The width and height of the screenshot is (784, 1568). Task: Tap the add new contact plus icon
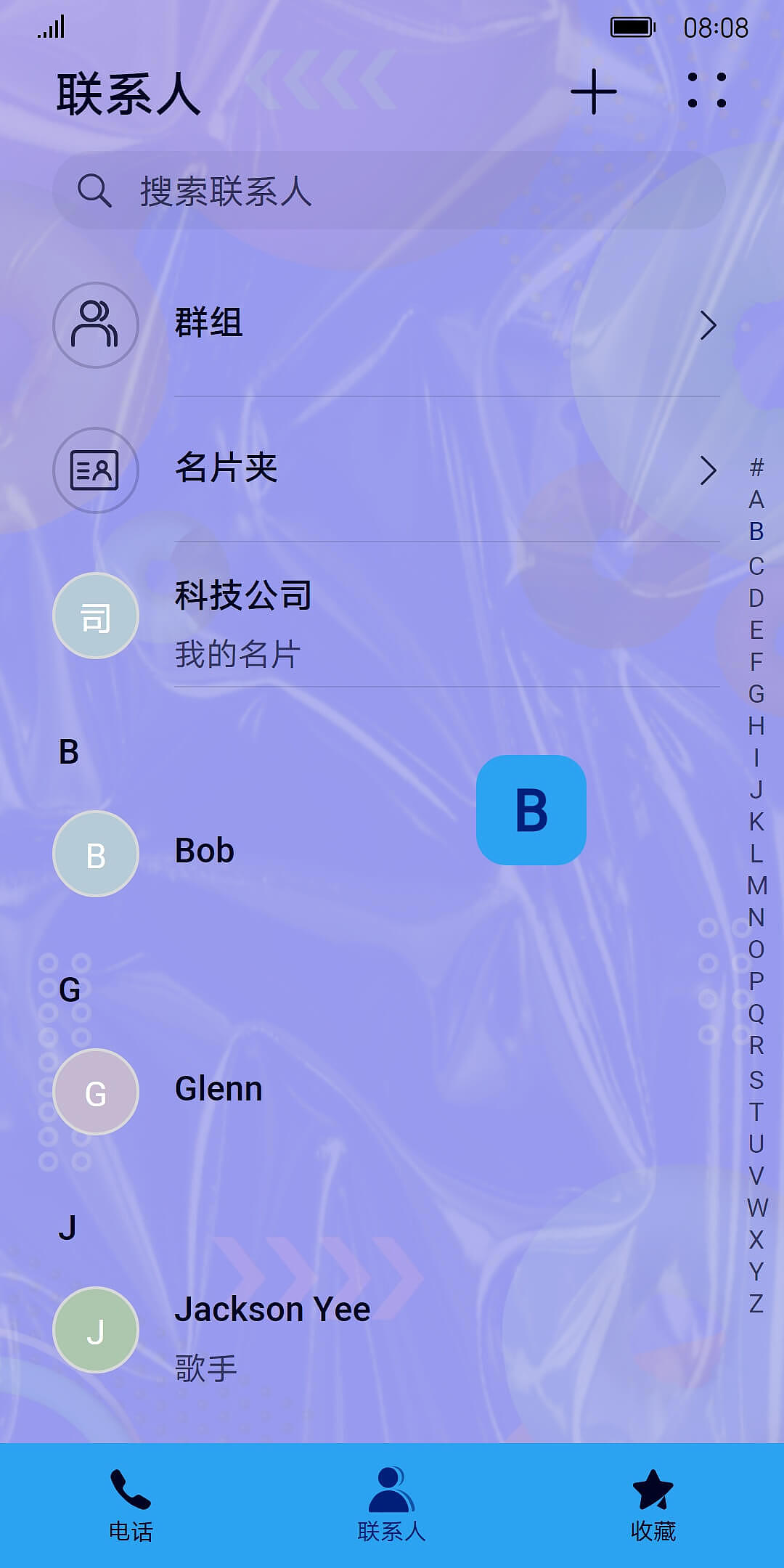tap(594, 92)
